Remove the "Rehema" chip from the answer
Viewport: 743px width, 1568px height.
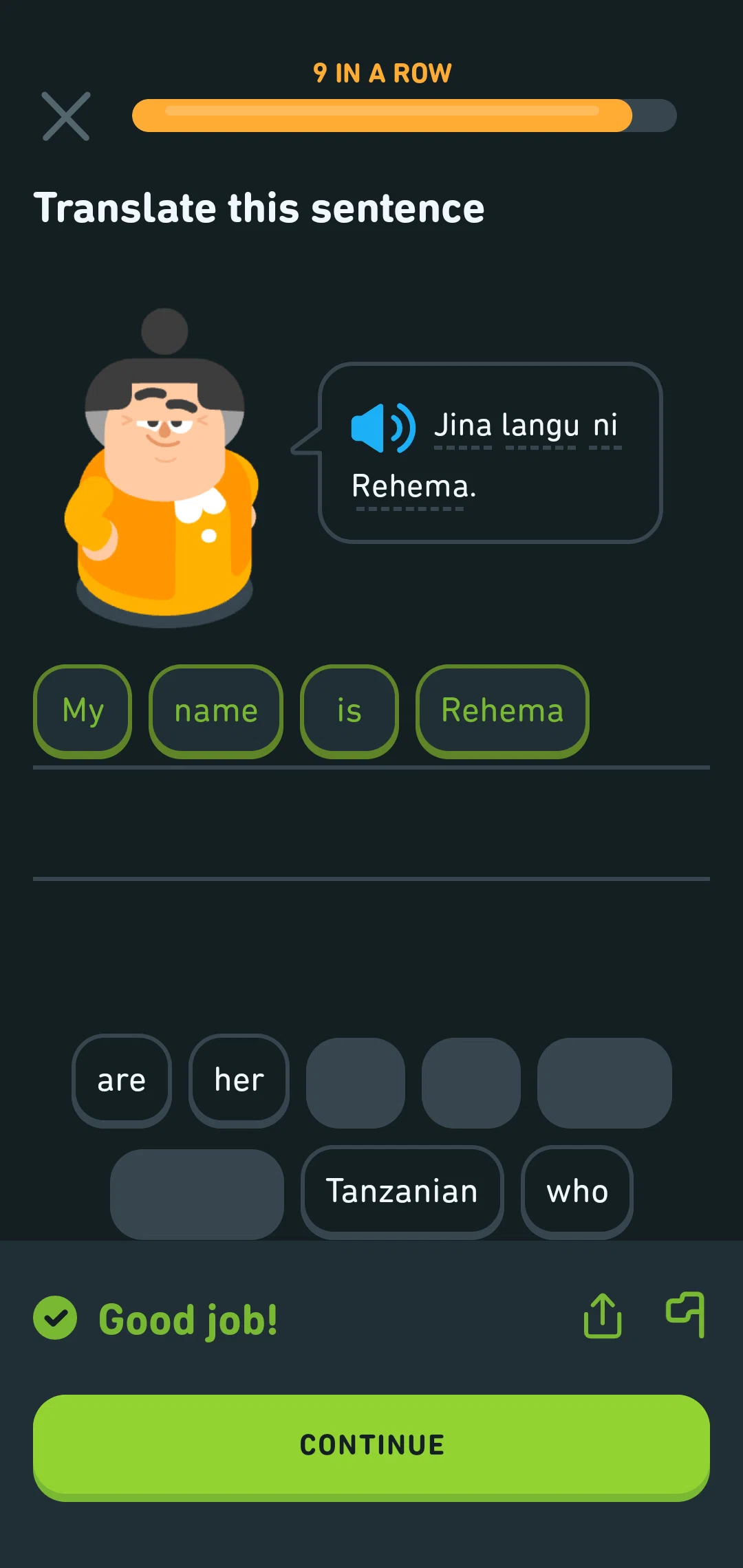[502, 711]
